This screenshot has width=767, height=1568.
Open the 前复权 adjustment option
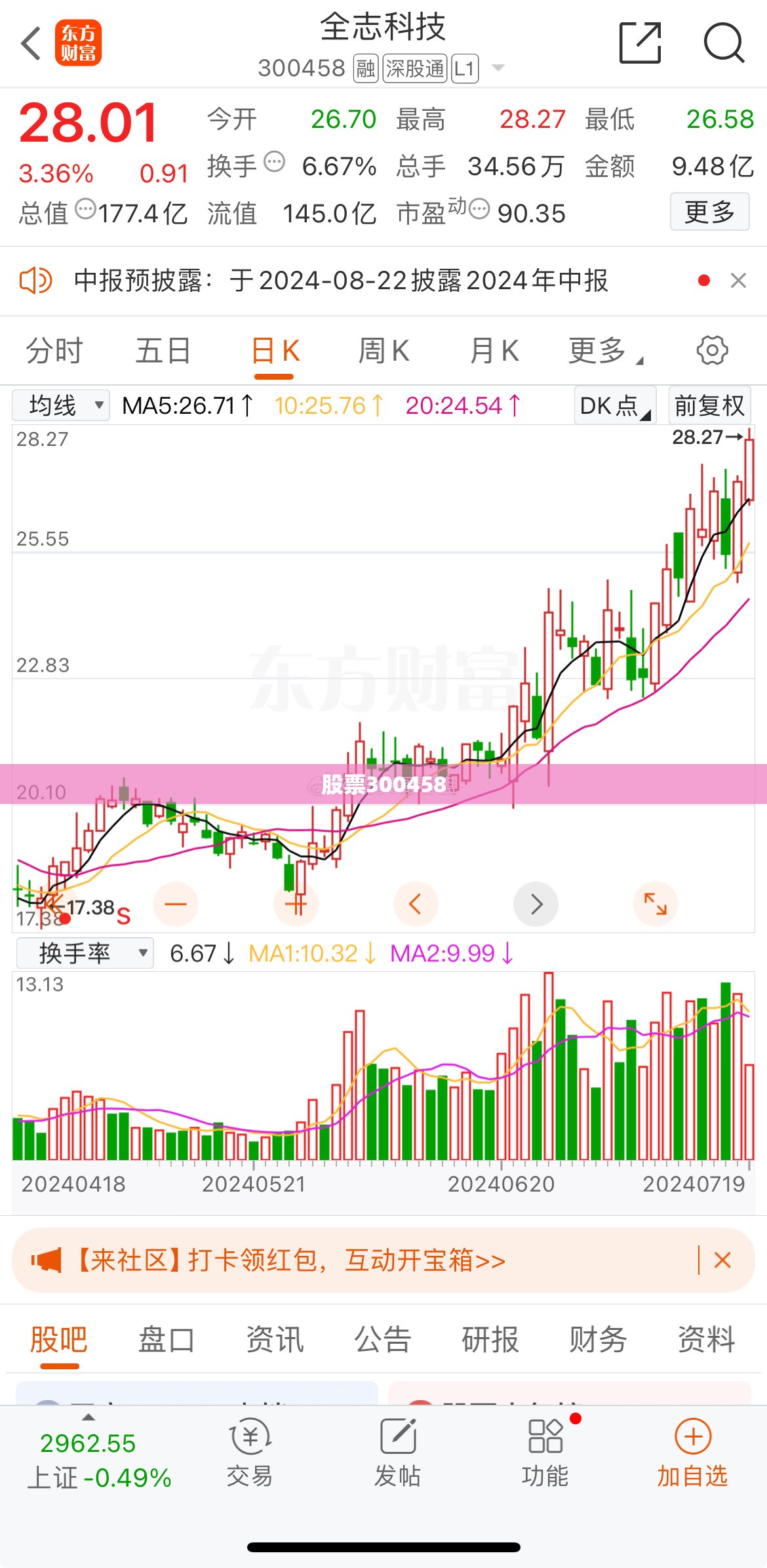[x=709, y=405]
